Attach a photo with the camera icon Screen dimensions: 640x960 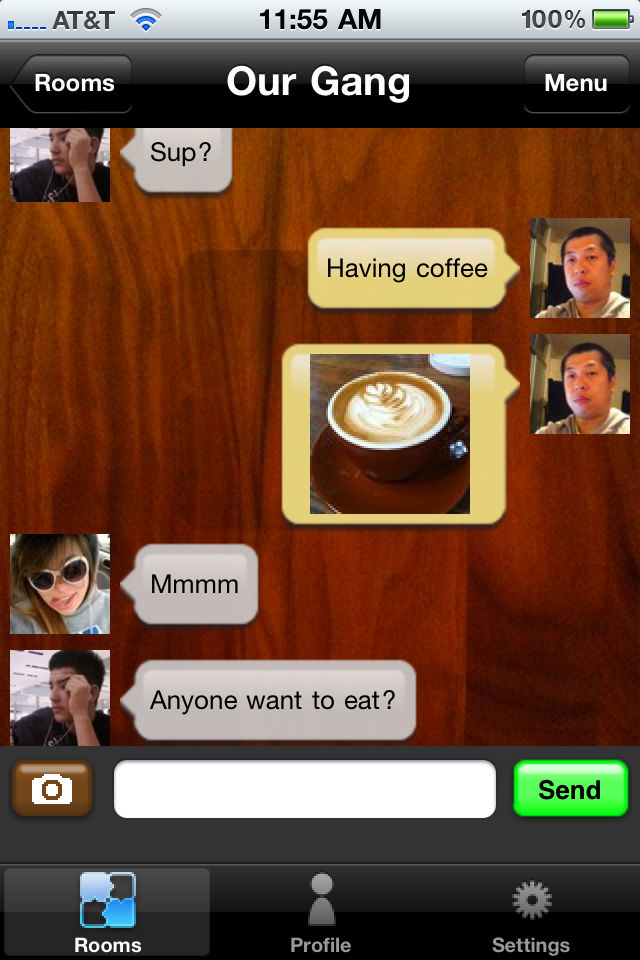(x=52, y=790)
